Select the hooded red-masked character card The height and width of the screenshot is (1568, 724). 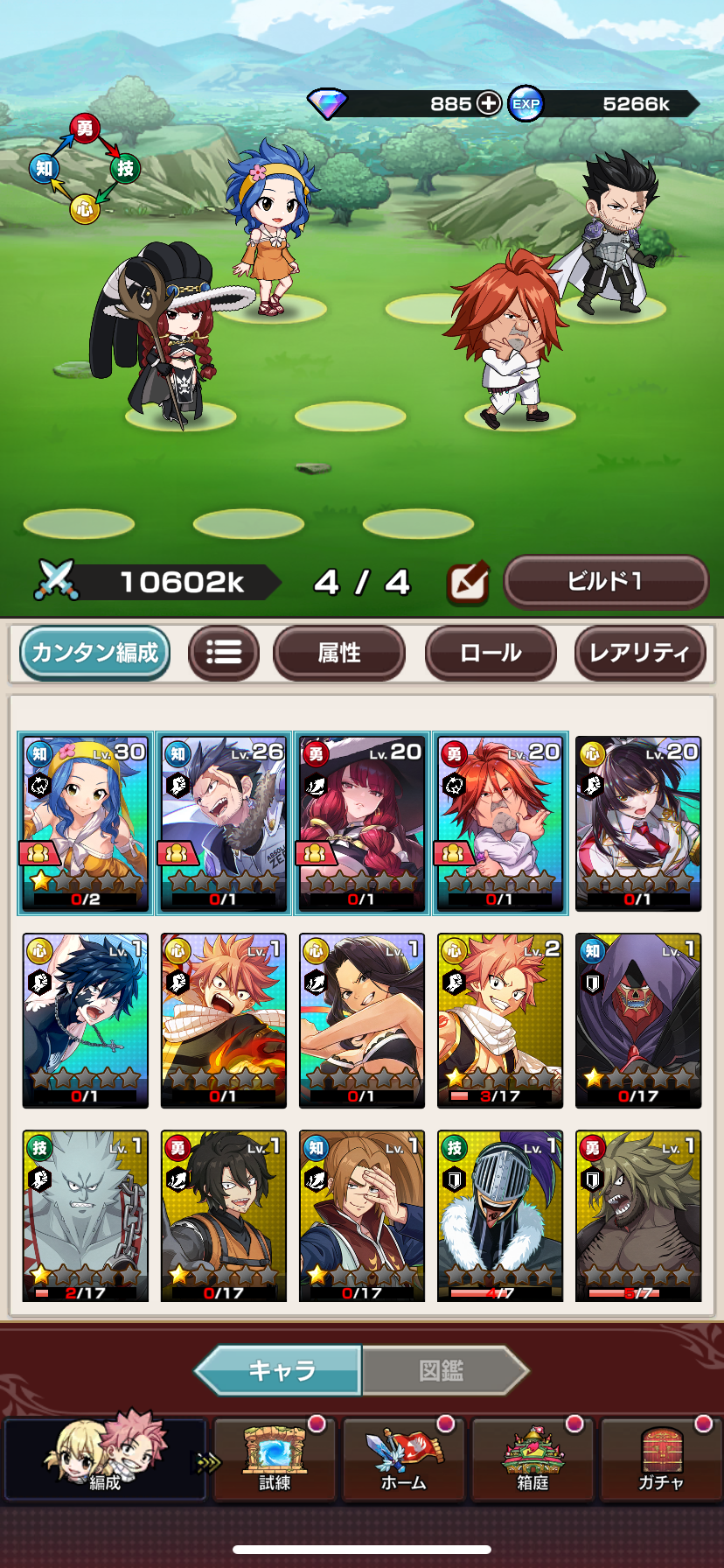[x=638, y=1020]
